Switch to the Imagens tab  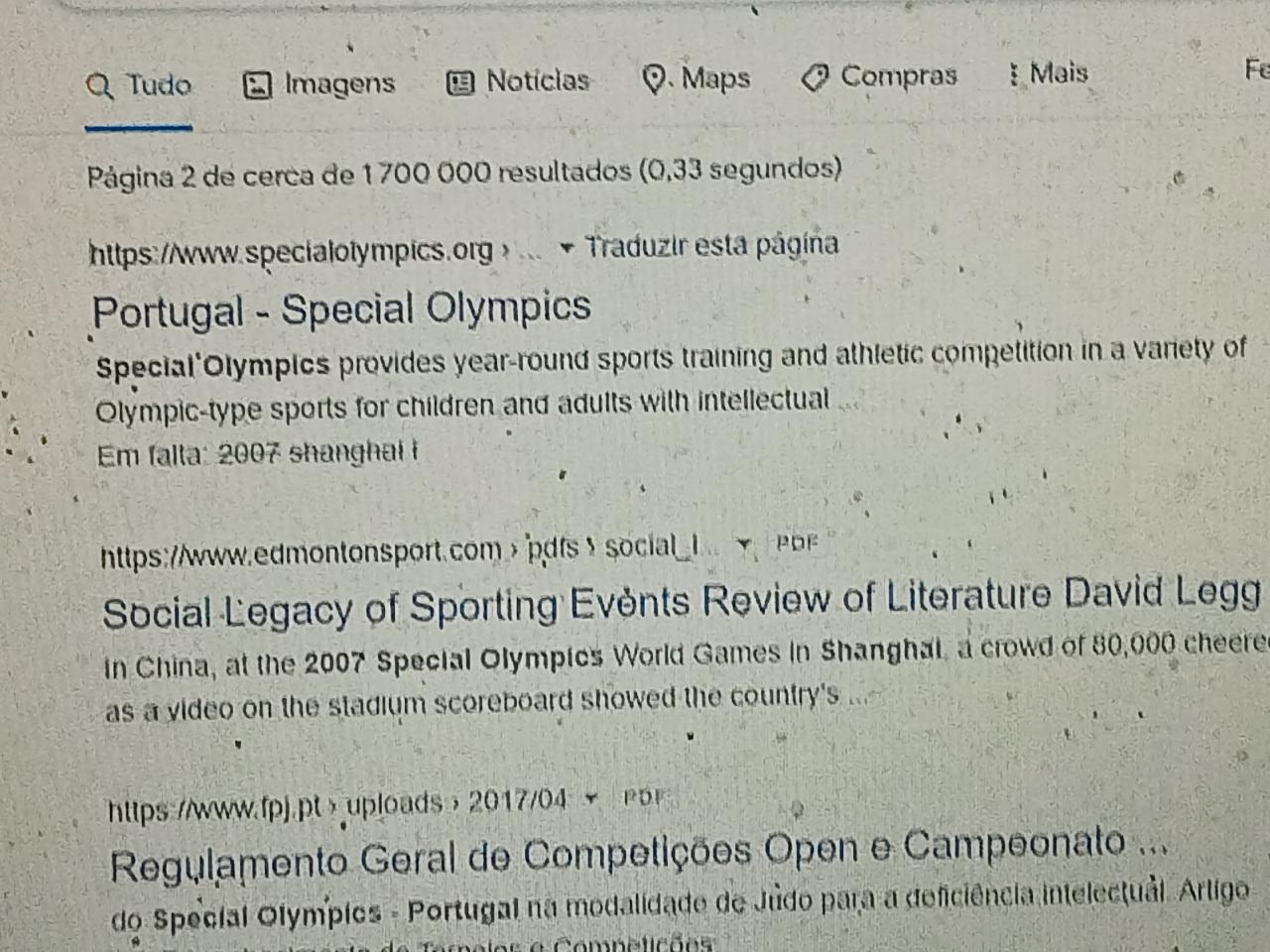pyautogui.click(x=319, y=84)
